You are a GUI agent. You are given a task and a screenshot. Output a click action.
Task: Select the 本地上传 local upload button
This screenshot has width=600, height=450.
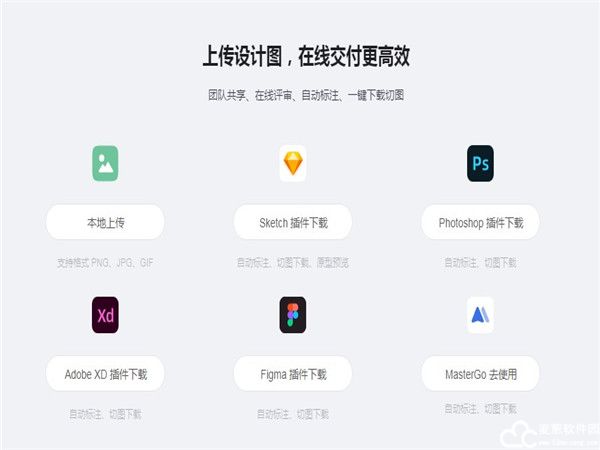click(x=105, y=222)
